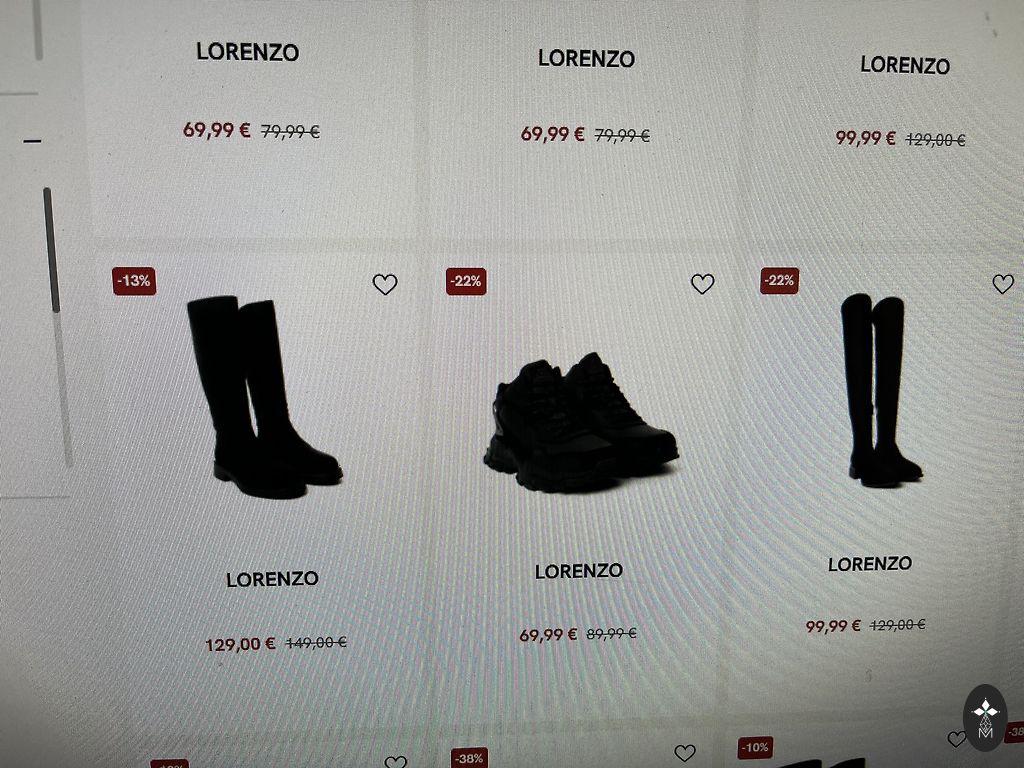
Task: Wishlist the -38% item in bottom row
Action: (x=684, y=753)
